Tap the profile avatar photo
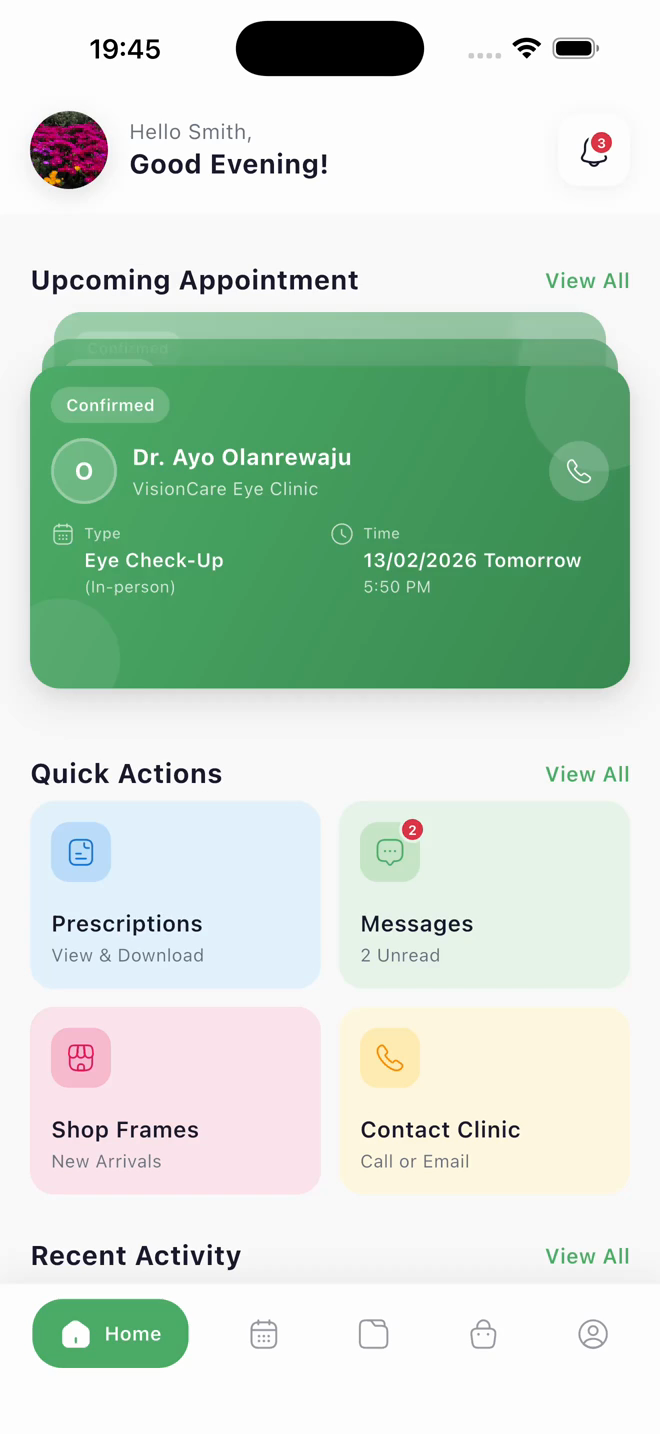 coord(69,150)
